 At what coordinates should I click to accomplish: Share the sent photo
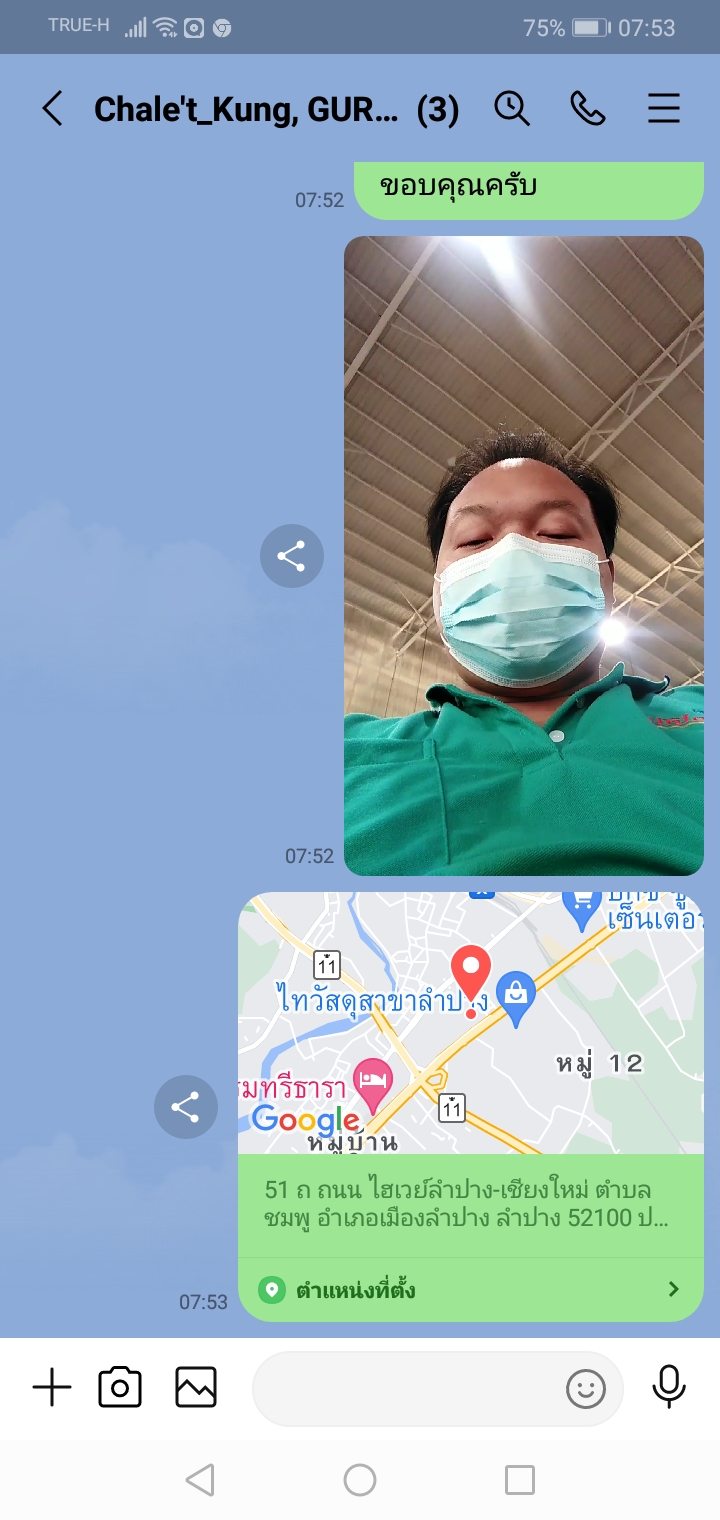click(291, 556)
